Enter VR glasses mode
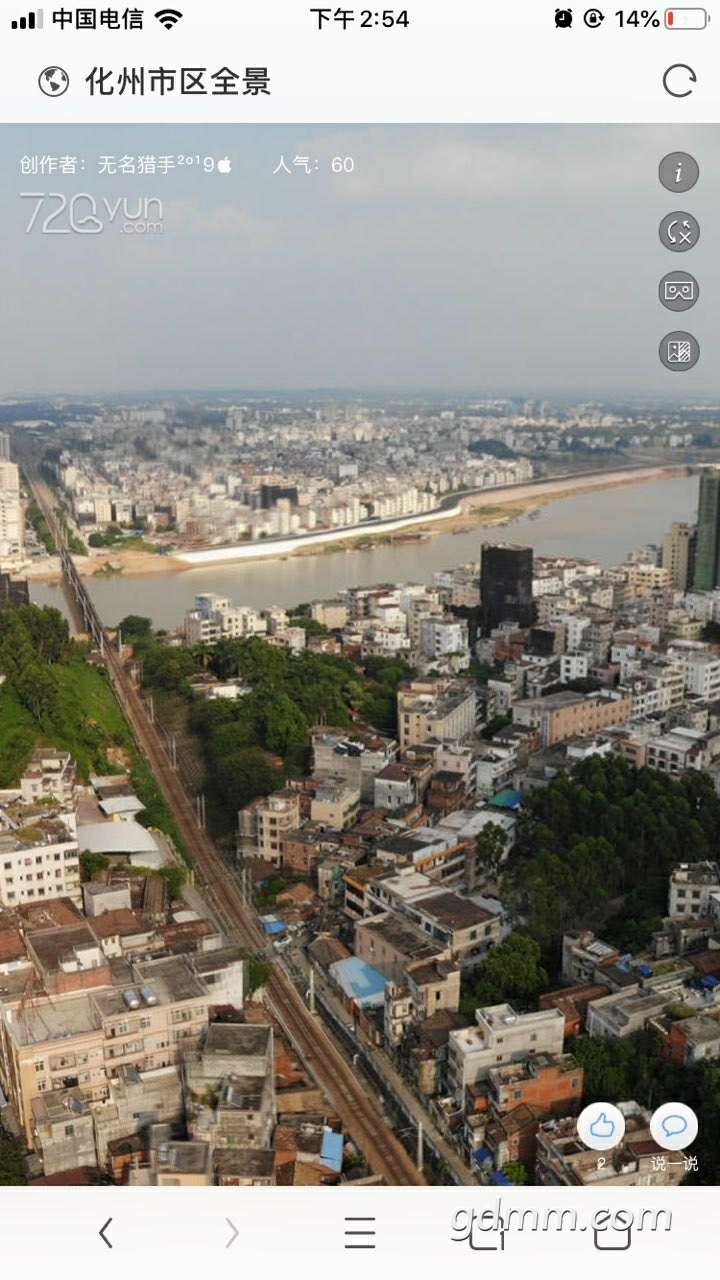 [x=678, y=291]
